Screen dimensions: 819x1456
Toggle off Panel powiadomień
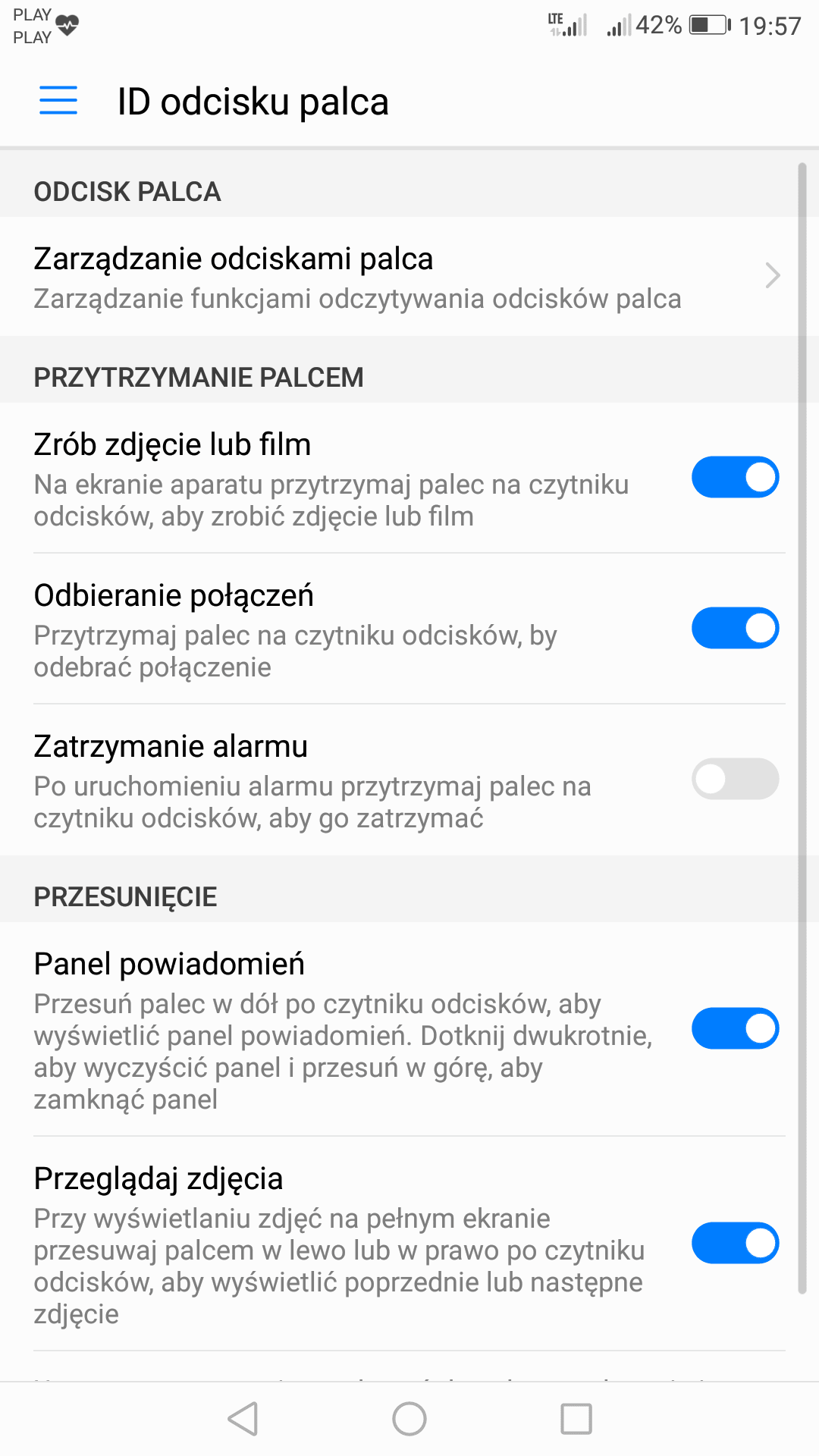[735, 1028]
